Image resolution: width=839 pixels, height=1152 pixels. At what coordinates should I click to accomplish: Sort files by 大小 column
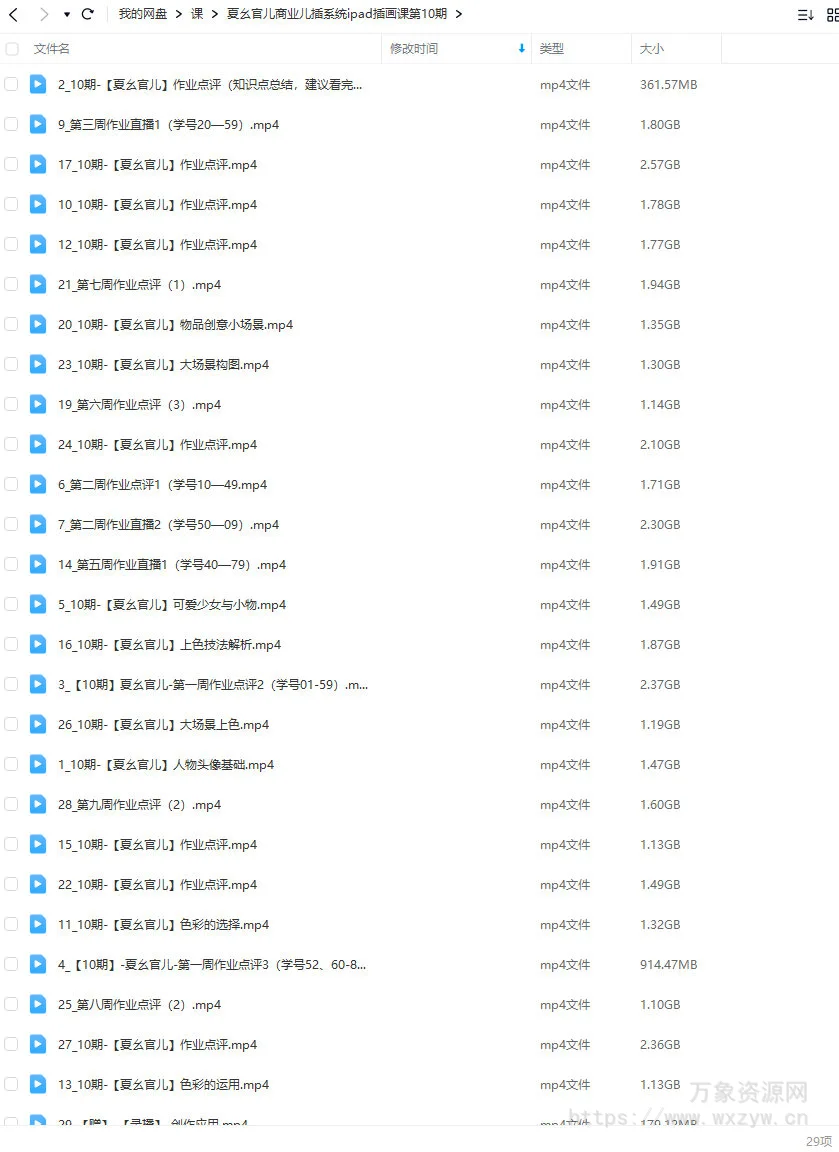tap(651, 48)
